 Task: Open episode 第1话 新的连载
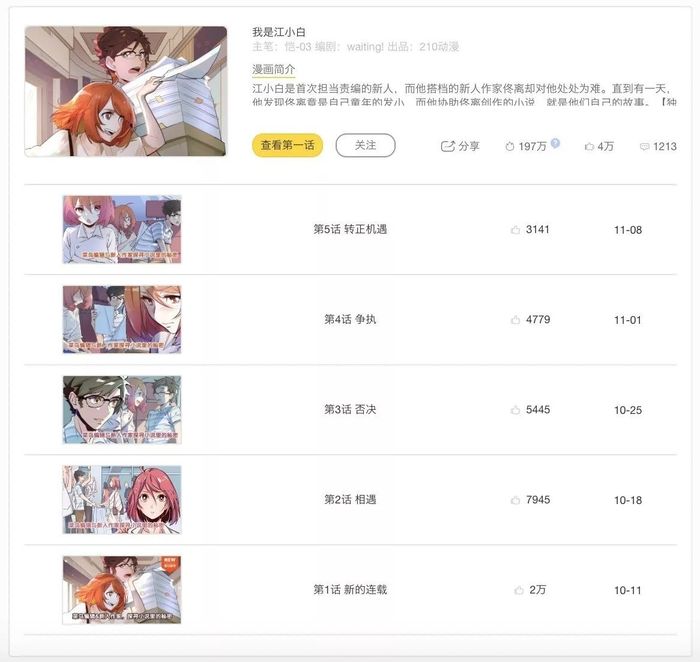349,590
